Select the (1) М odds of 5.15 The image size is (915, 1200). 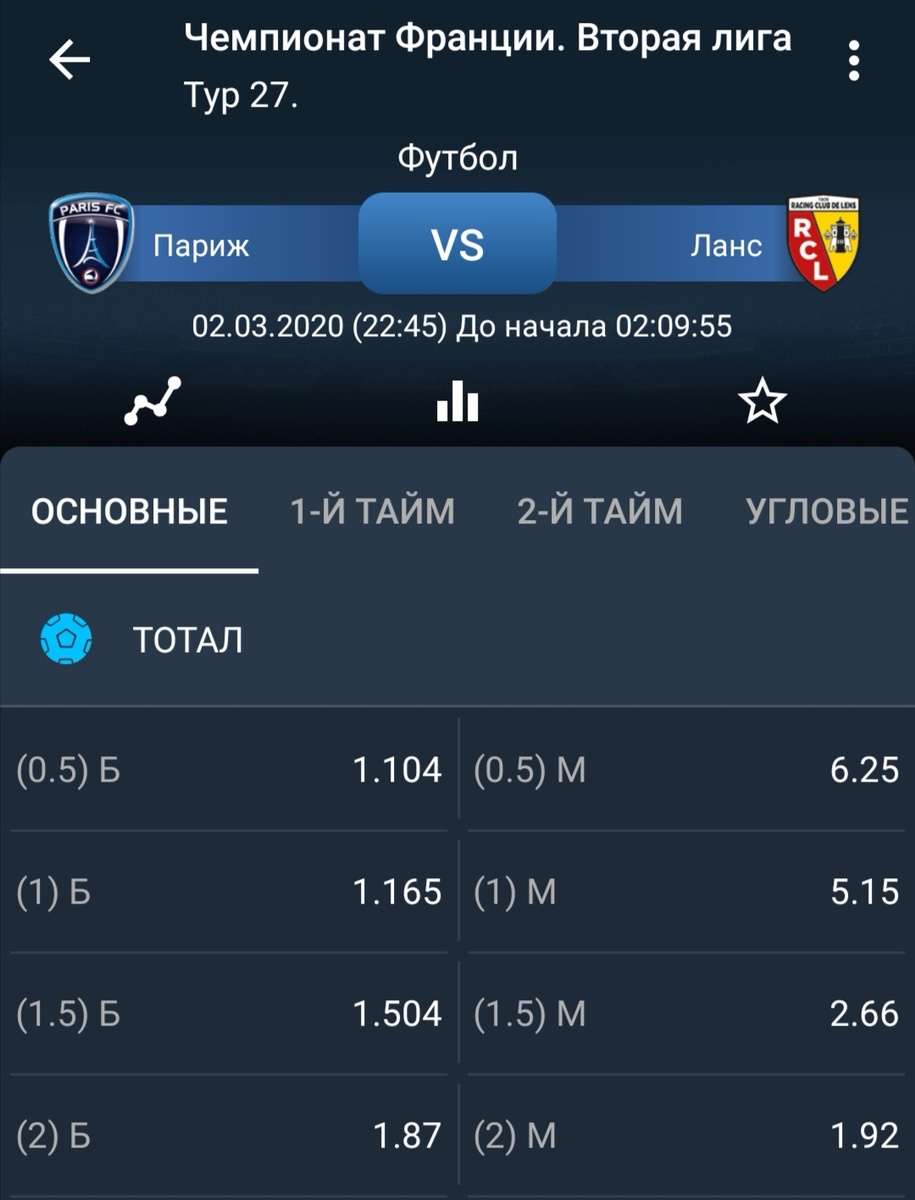pos(686,892)
